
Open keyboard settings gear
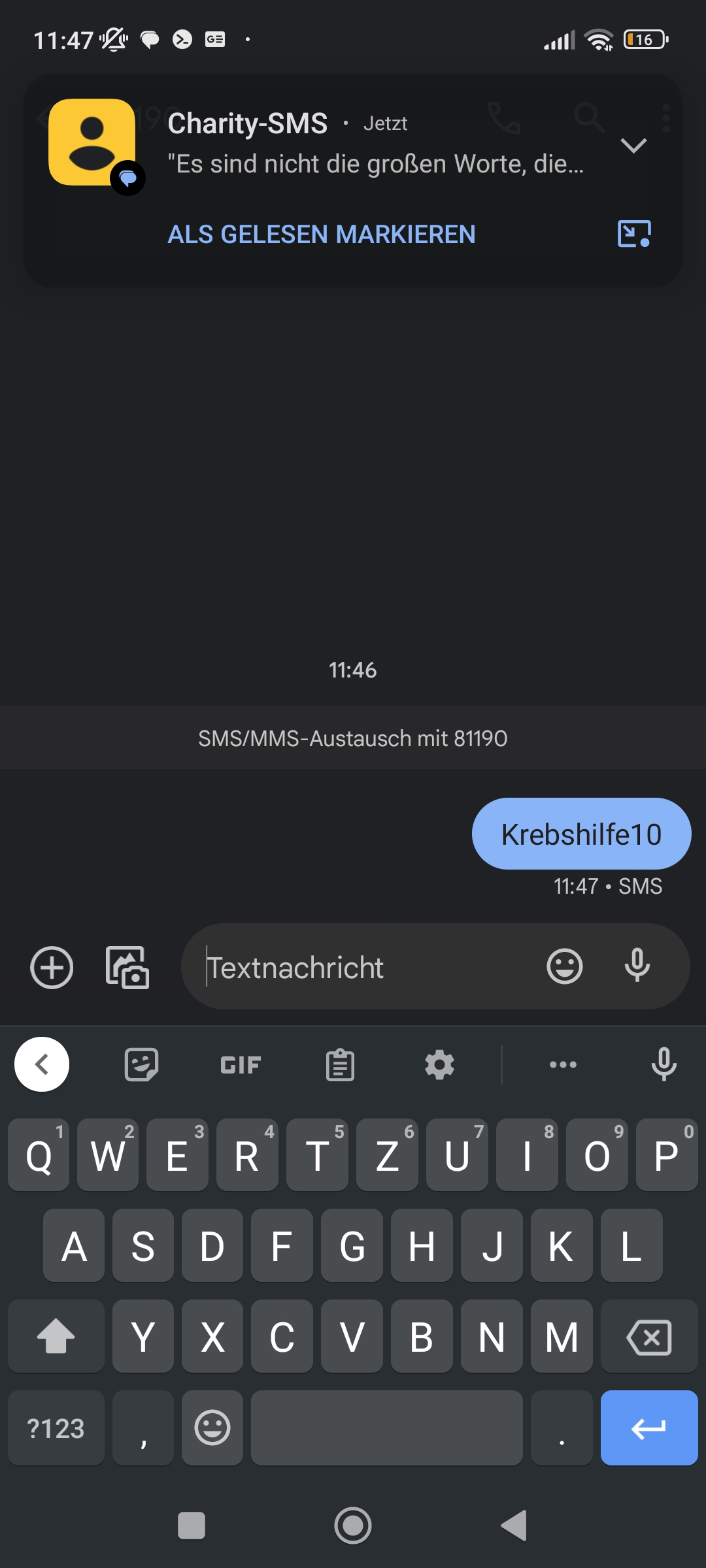click(x=439, y=1065)
